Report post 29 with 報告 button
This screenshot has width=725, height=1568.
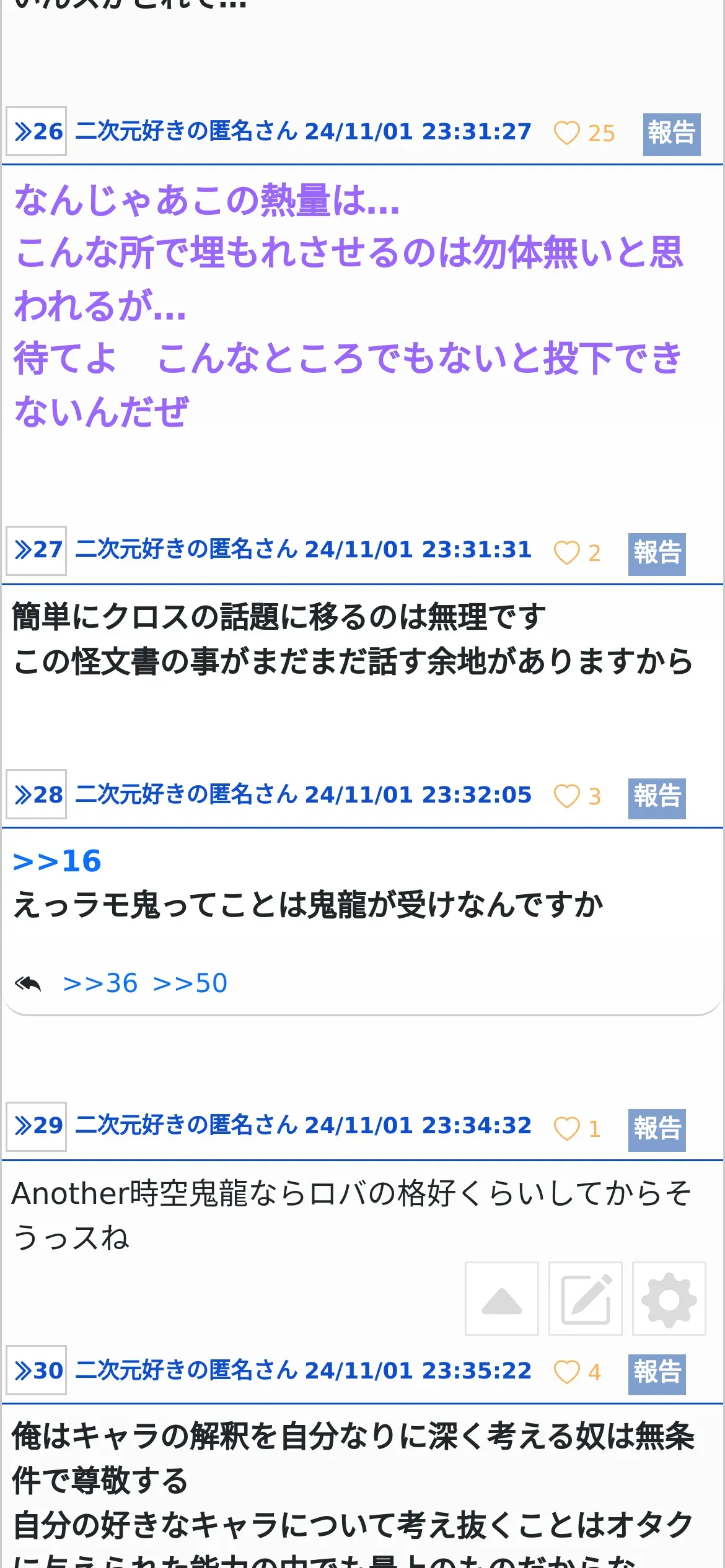coord(656,1130)
